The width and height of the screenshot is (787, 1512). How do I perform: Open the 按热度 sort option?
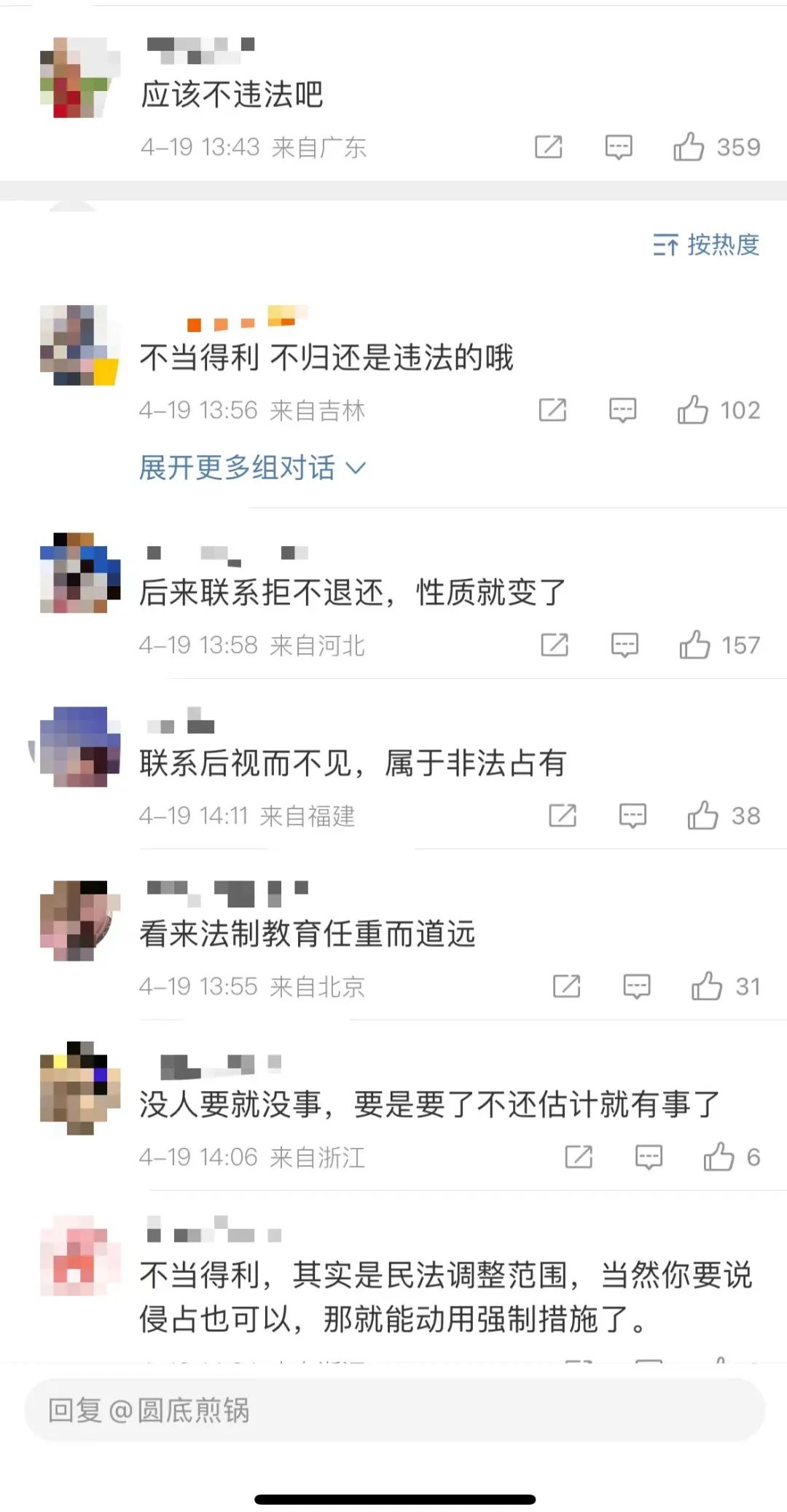tap(705, 245)
